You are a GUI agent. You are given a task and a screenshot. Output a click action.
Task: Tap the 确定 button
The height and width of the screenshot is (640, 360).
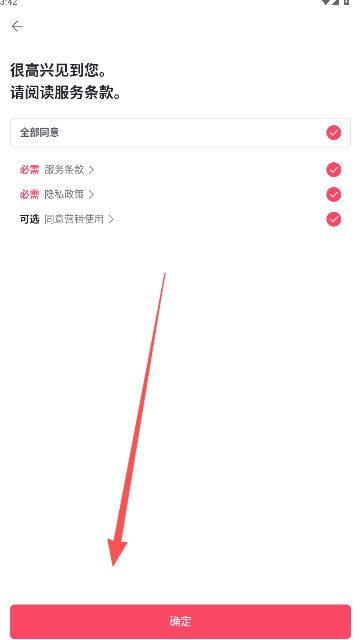pos(180,621)
